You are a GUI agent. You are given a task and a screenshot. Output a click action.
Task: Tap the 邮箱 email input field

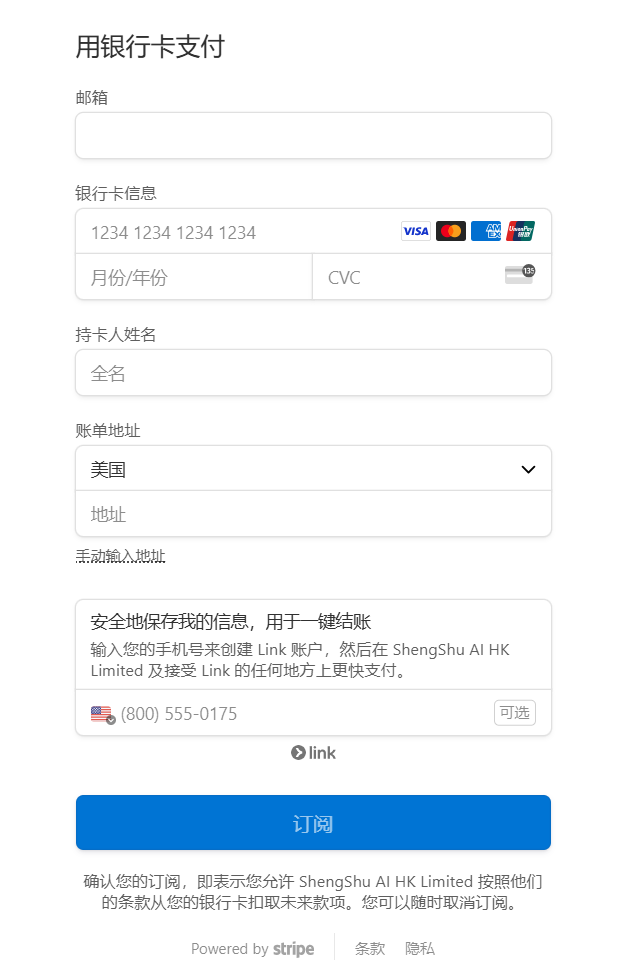[313, 135]
